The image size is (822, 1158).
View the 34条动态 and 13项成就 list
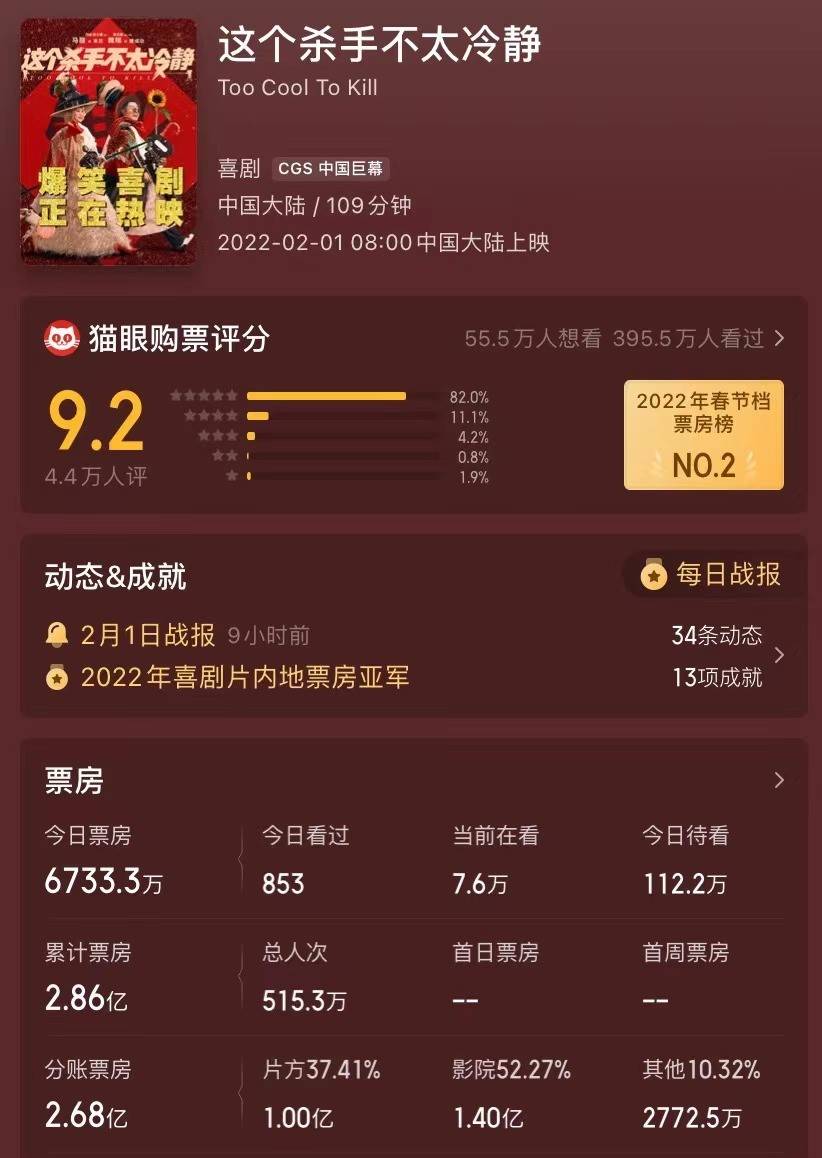point(779,656)
